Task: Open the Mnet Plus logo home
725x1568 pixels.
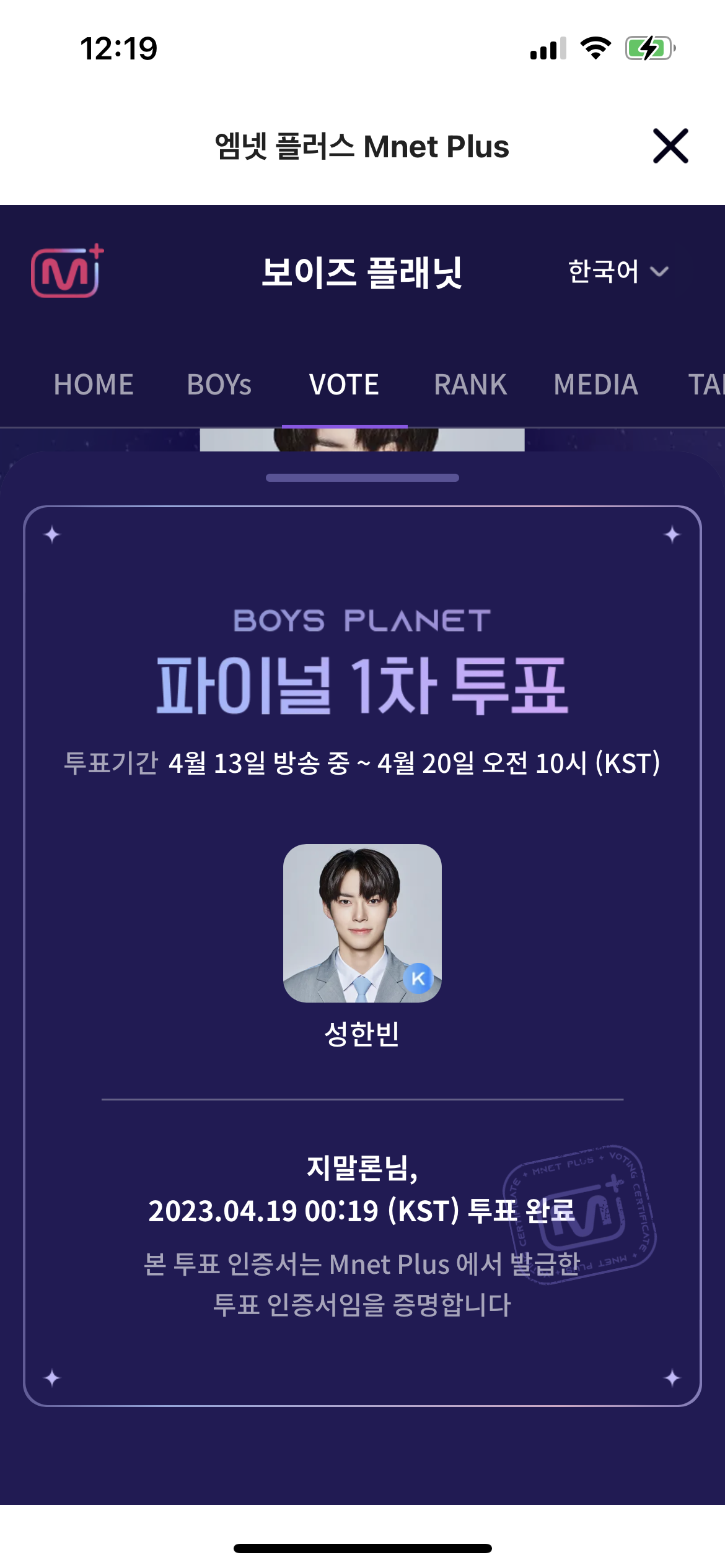Action: click(x=67, y=271)
